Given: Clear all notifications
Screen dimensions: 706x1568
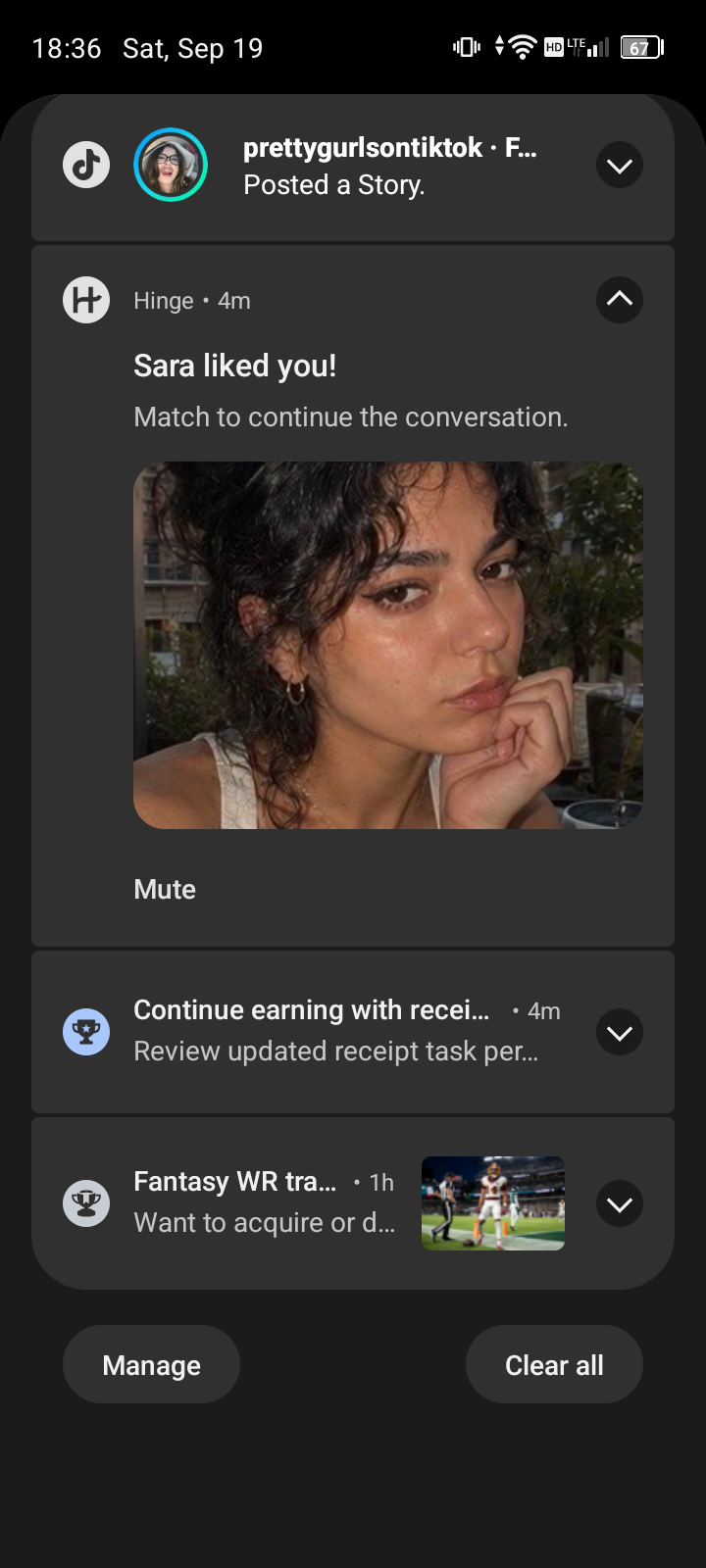Looking at the screenshot, I should [554, 1364].
